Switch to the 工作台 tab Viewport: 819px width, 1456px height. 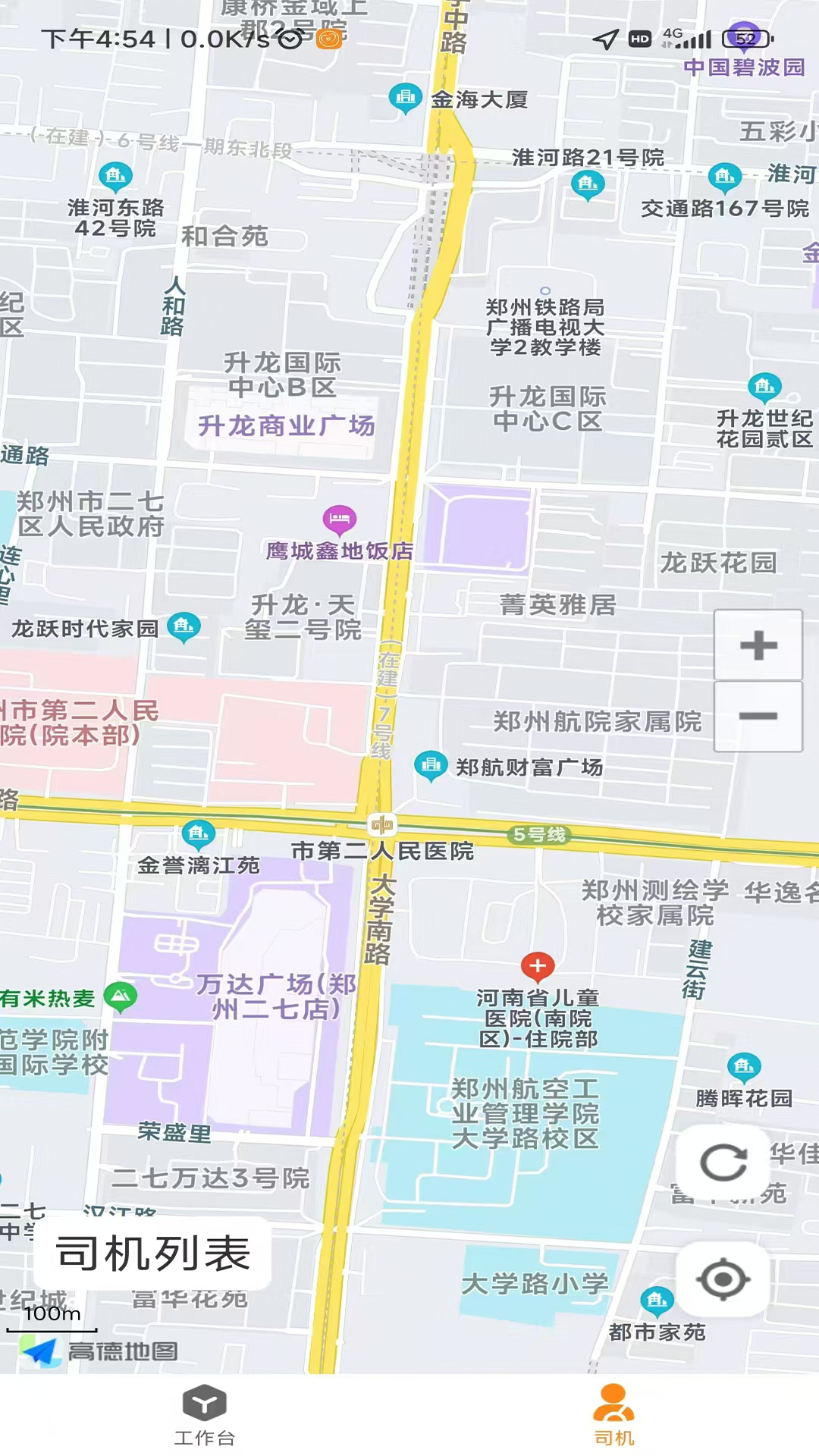(205, 1415)
